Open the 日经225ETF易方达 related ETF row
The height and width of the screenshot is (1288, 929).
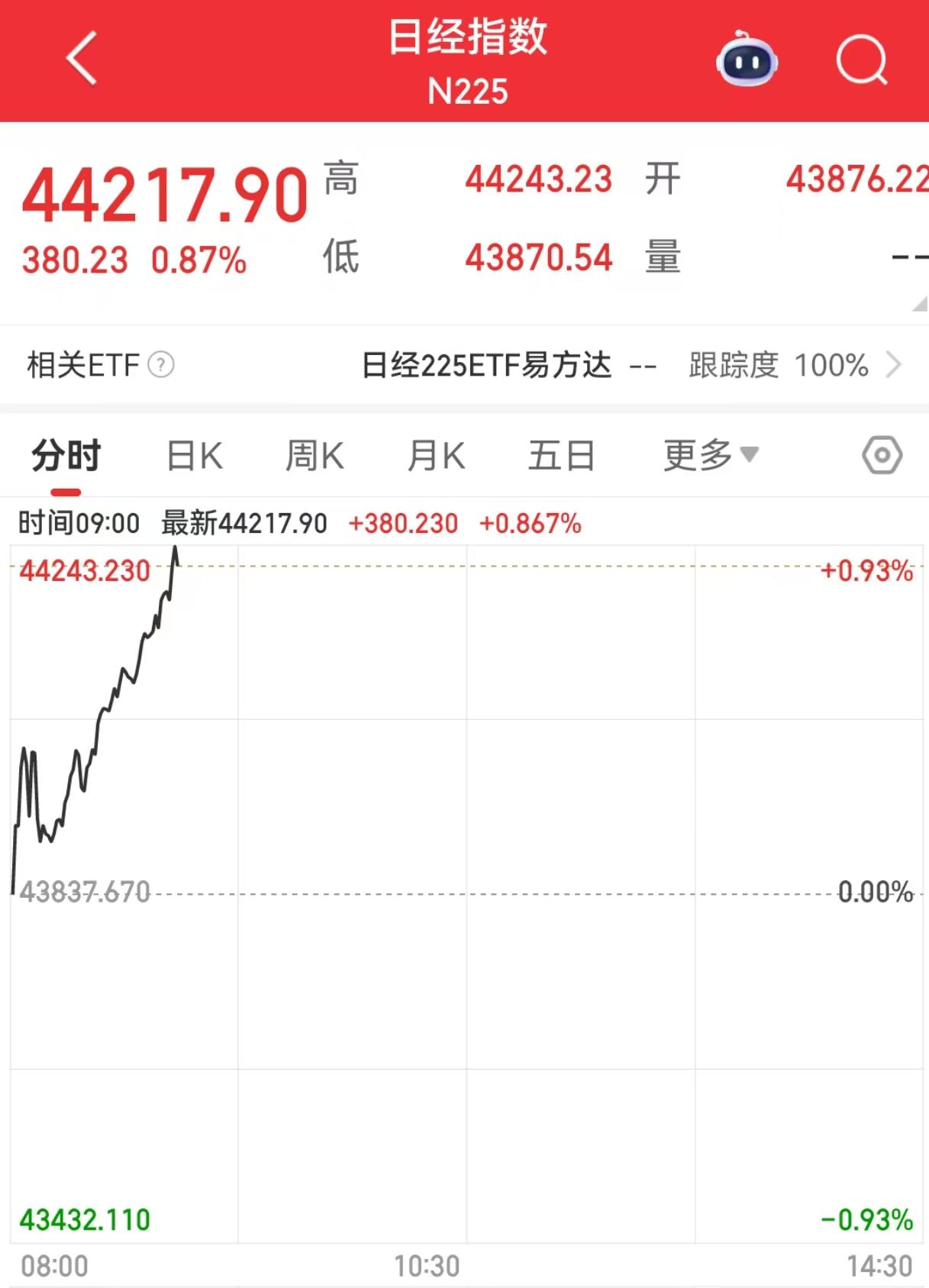(x=631, y=365)
